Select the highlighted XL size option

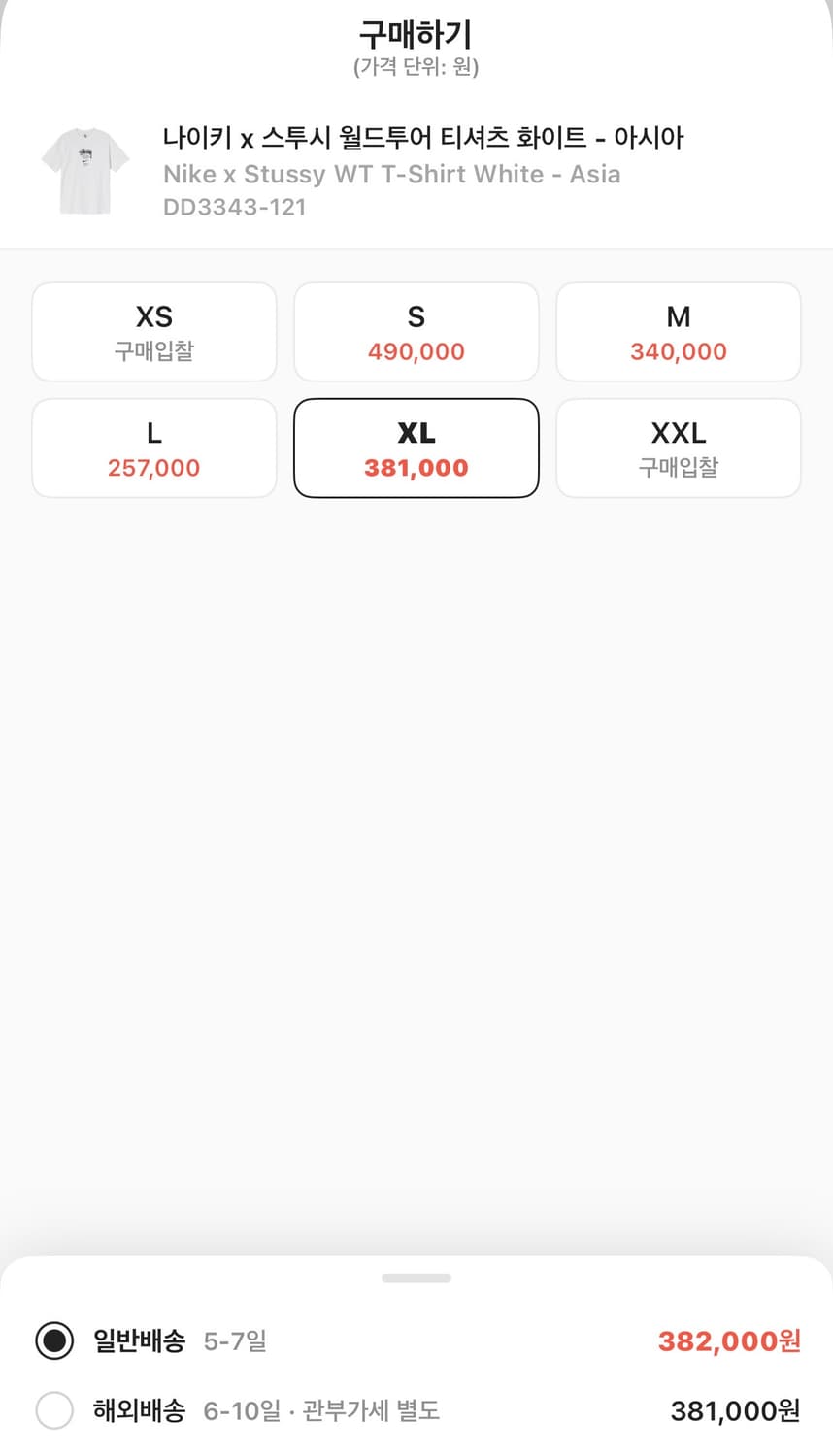(x=416, y=447)
